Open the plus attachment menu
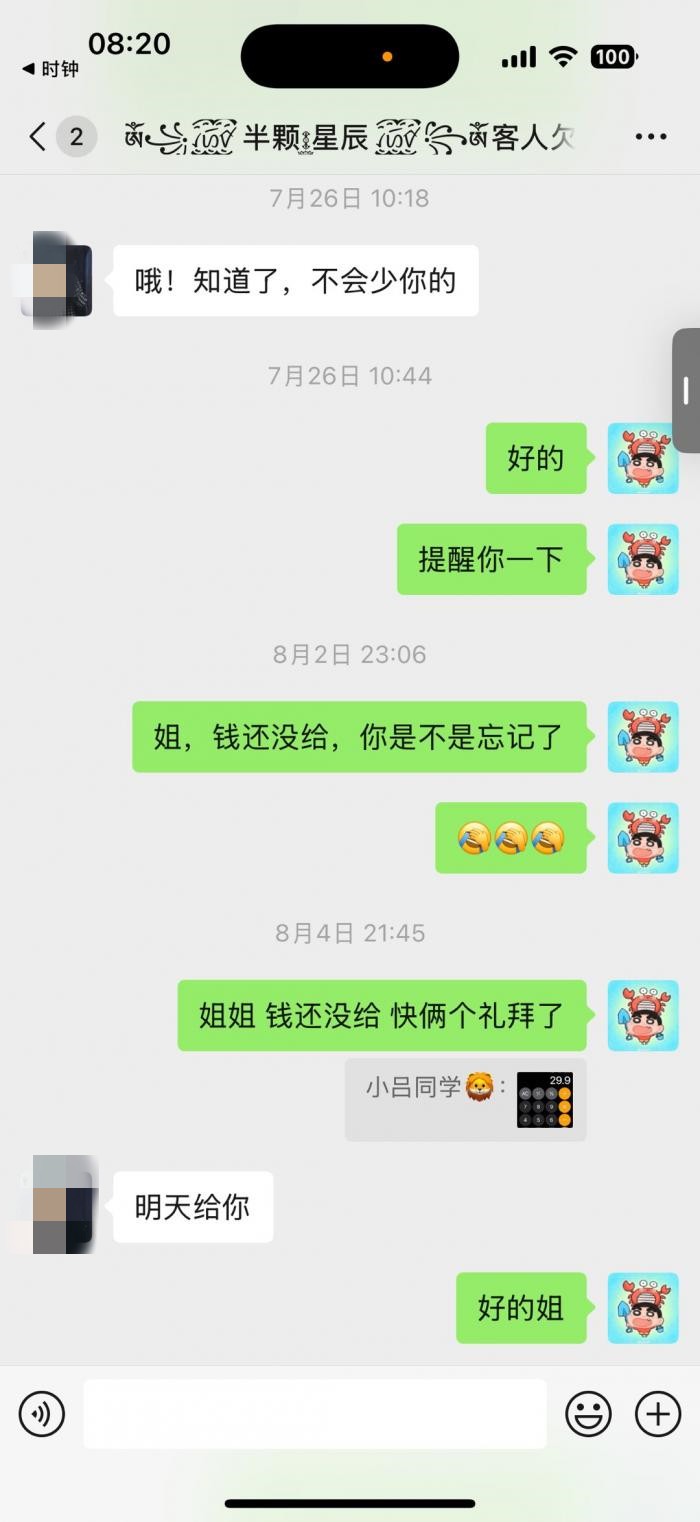Screen dimensions: 700x1522 (x=658, y=1414)
